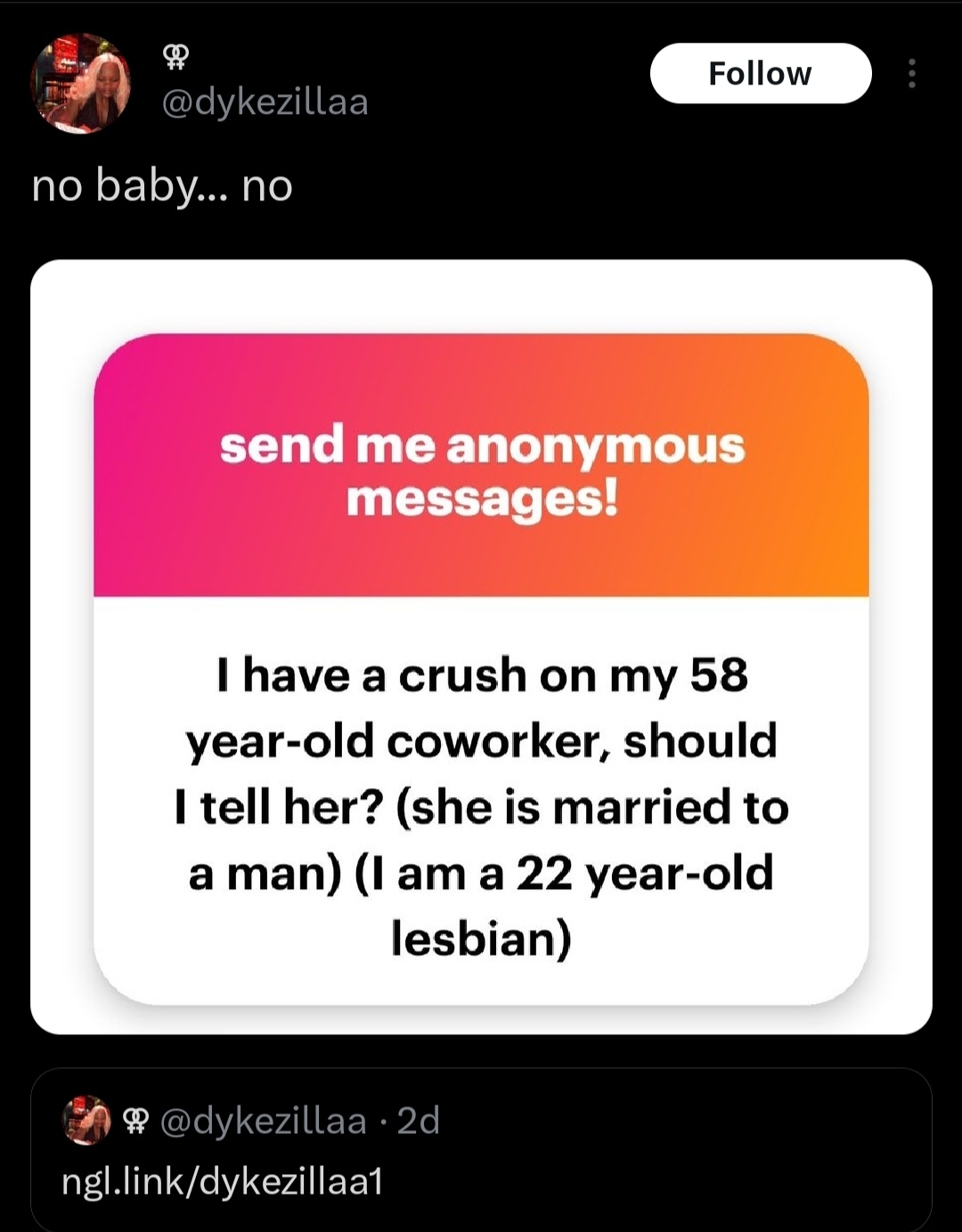Open the post overflow menu
The width and height of the screenshot is (962, 1232).
click(x=911, y=73)
